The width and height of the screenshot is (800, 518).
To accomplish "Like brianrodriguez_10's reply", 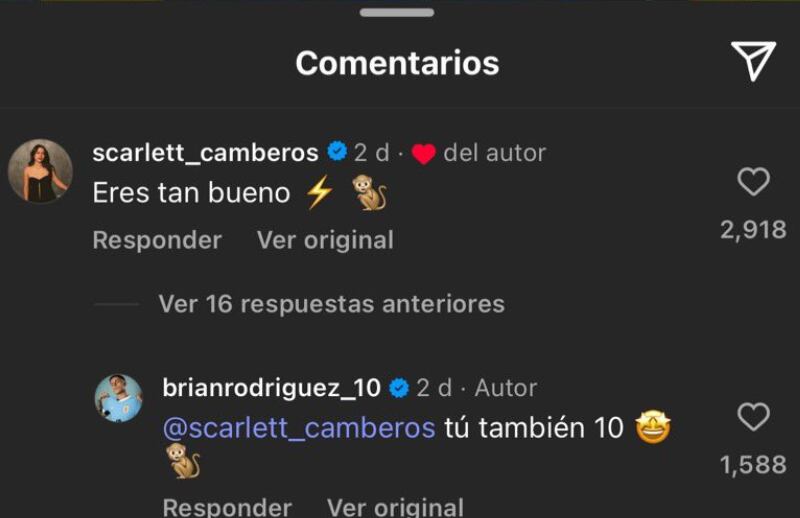I will click(x=752, y=417).
